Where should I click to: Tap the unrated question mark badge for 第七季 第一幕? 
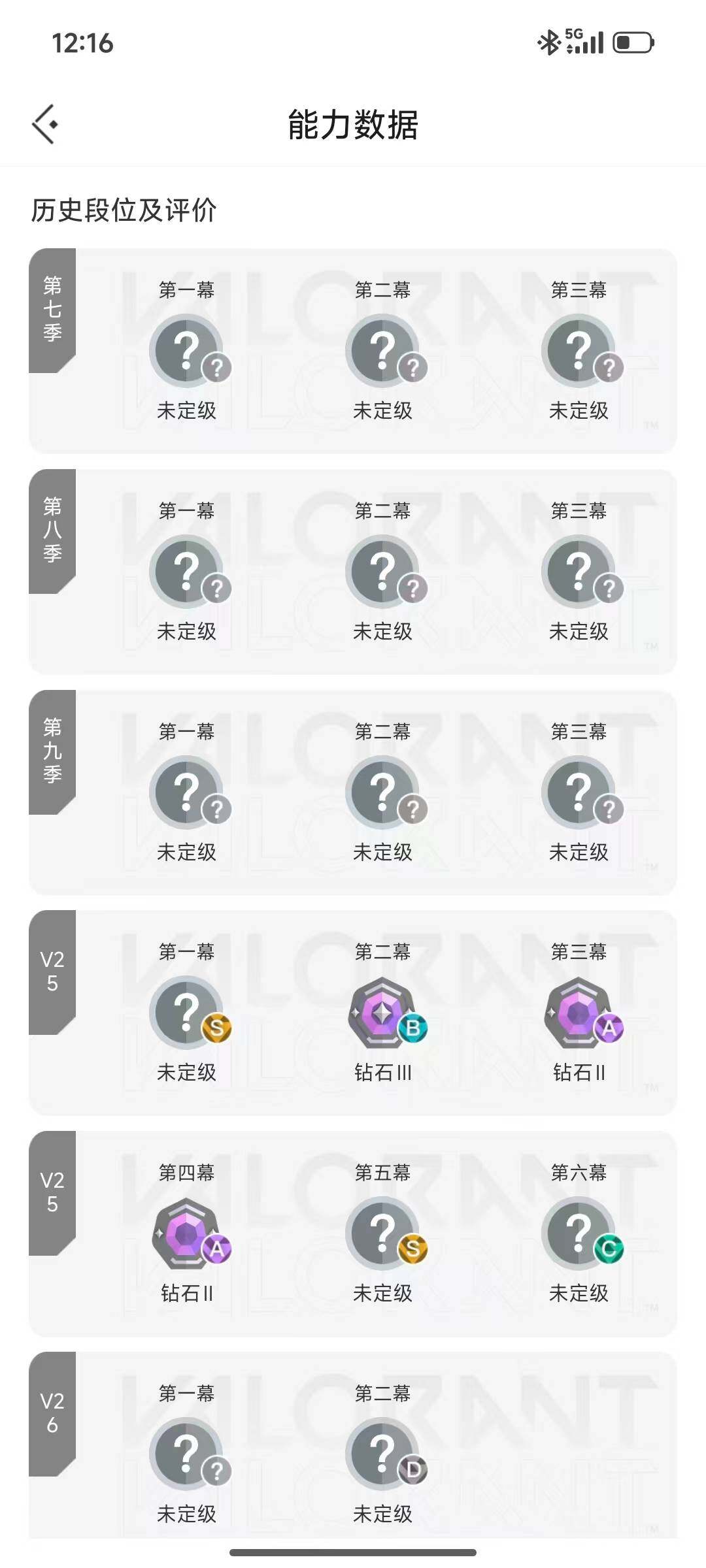point(188,350)
